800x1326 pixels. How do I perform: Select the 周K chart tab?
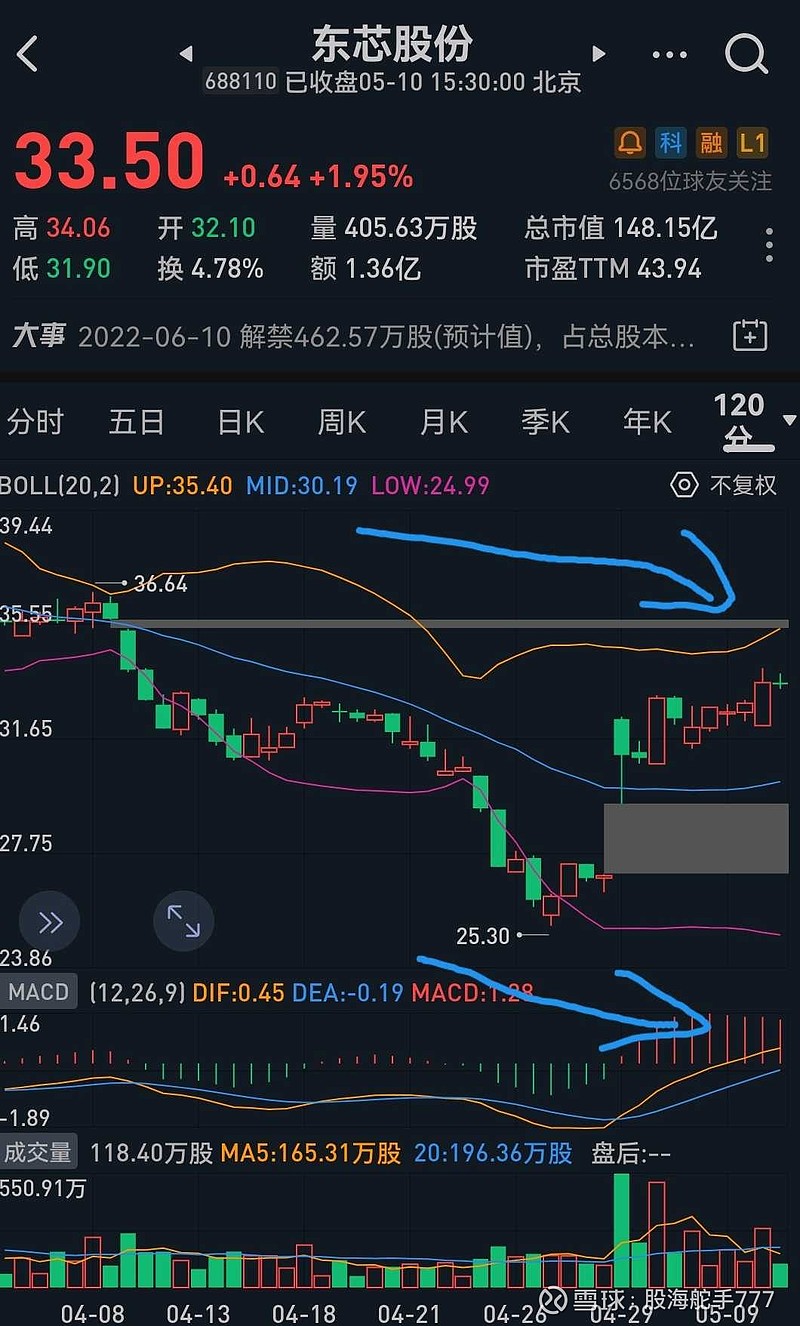tap(342, 422)
